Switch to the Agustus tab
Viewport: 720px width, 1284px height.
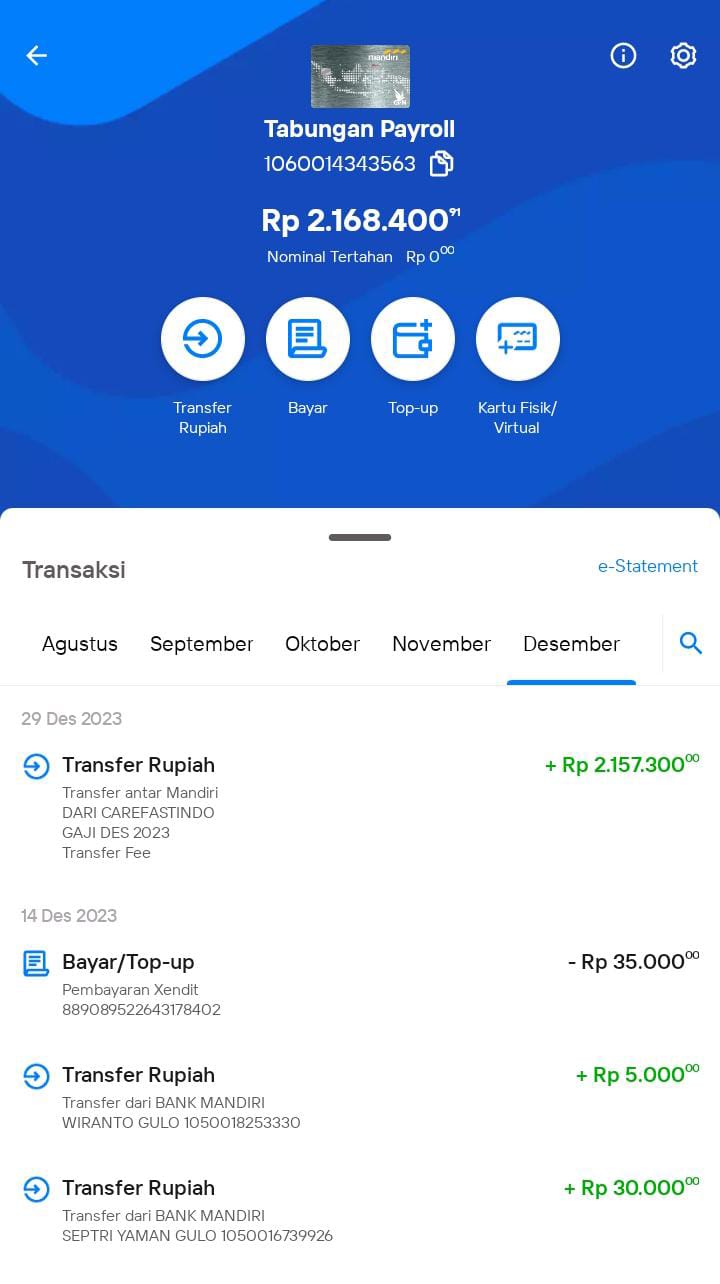point(80,644)
